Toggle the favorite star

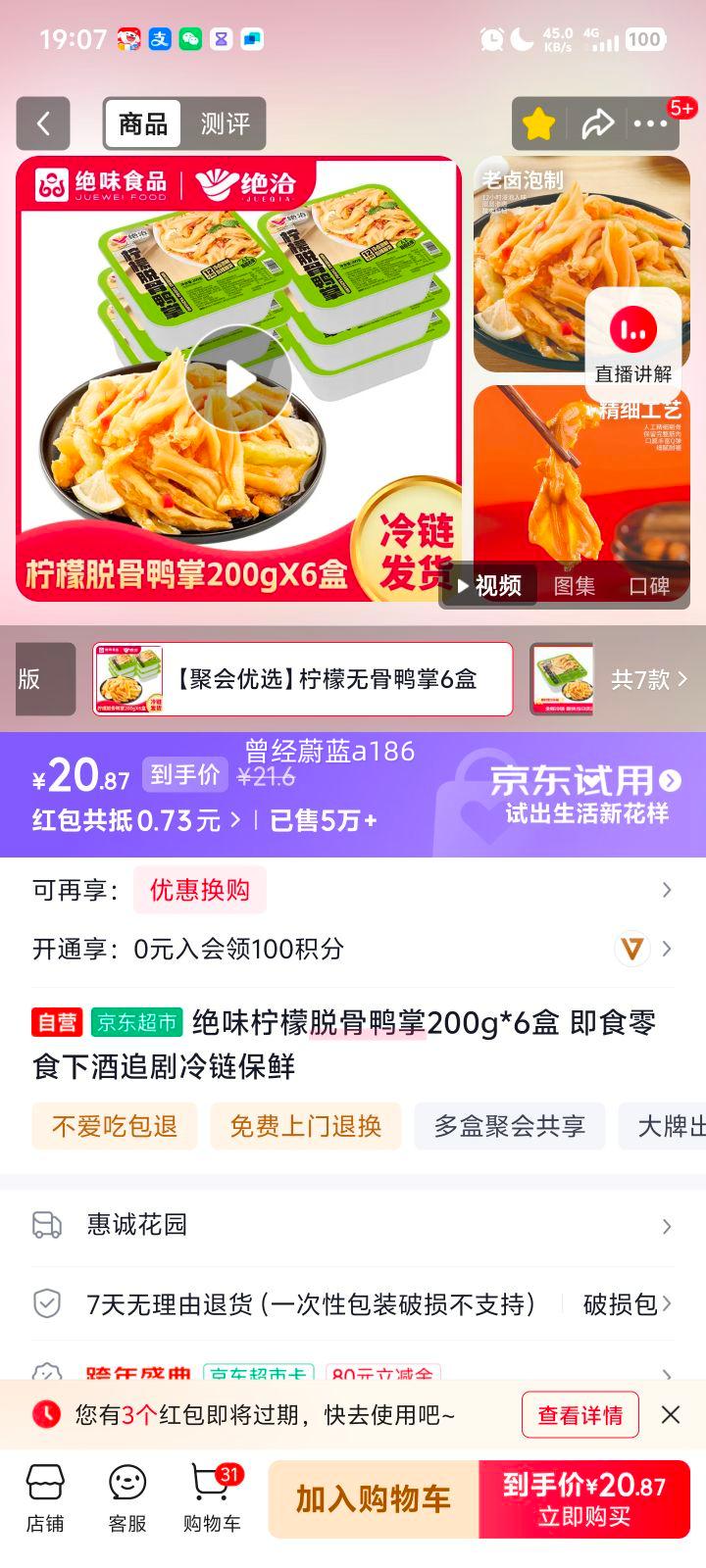tap(538, 123)
